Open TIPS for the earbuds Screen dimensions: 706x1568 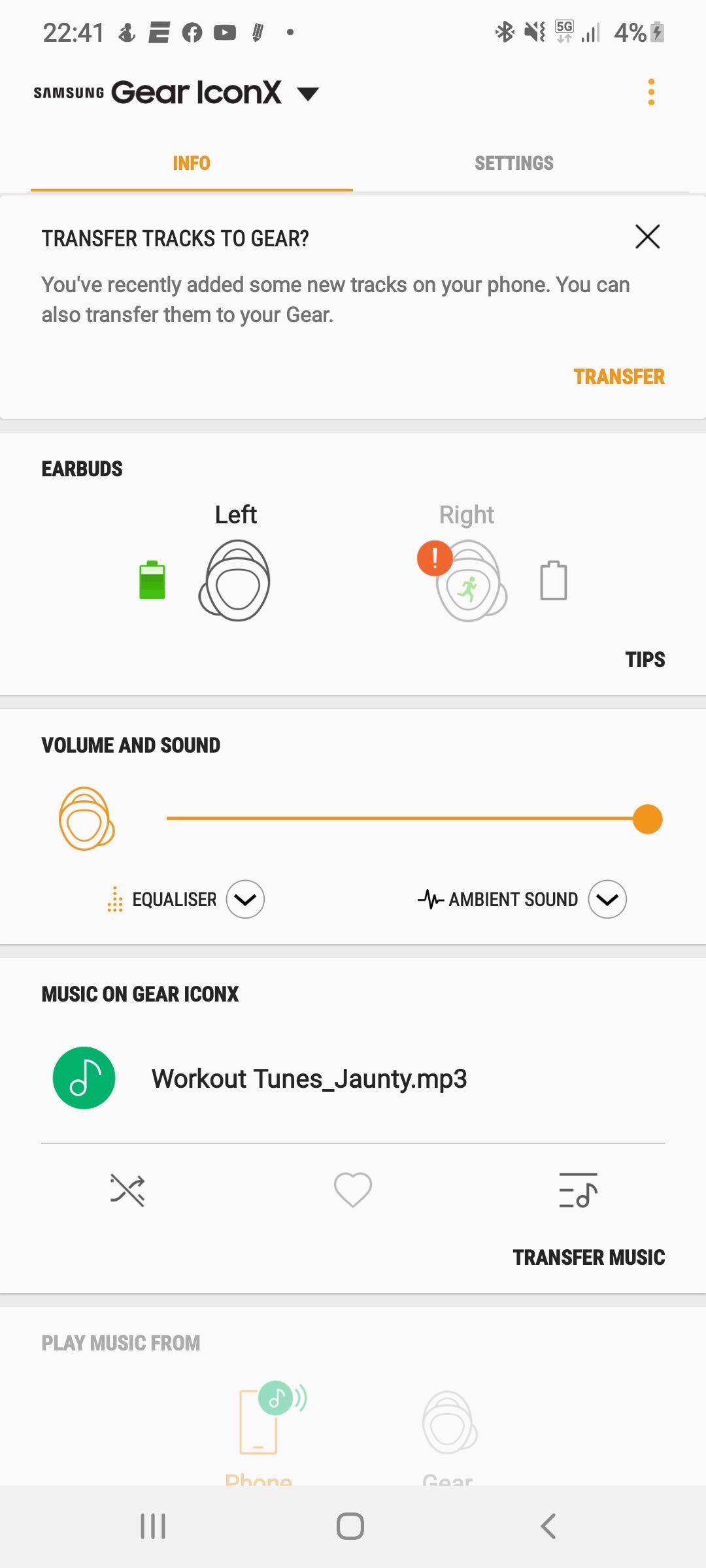(x=645, y=660)
